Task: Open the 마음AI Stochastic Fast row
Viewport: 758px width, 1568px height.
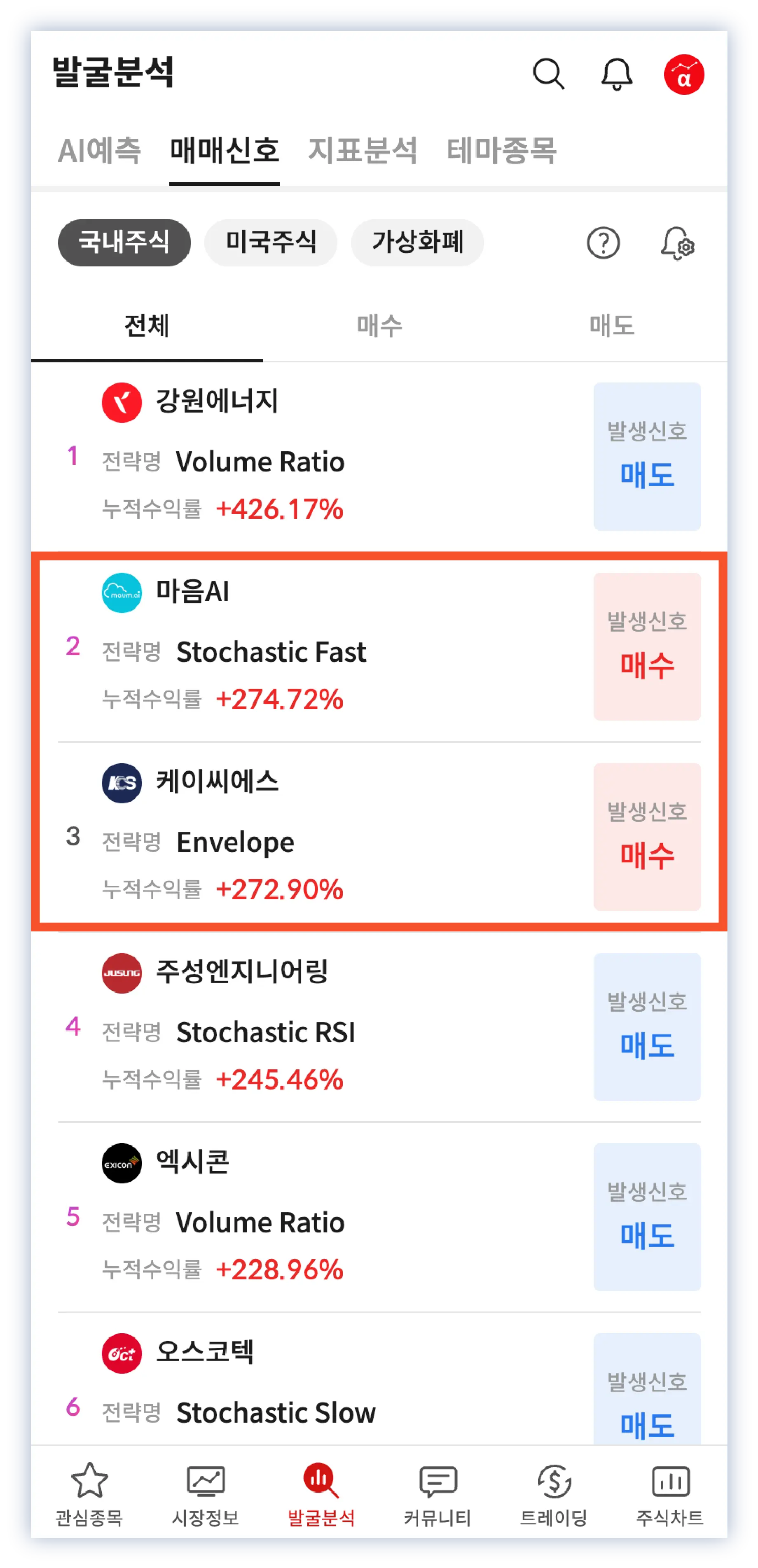Action: [x=379, y=646]
